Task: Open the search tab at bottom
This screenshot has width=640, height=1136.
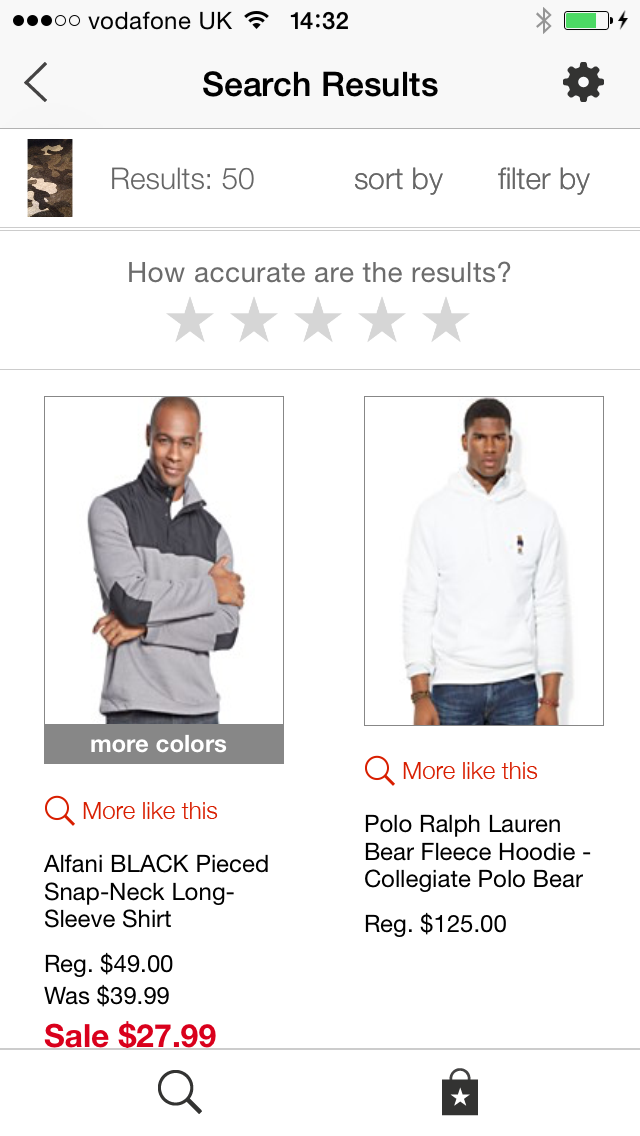Action: [x=180, y=1092]
